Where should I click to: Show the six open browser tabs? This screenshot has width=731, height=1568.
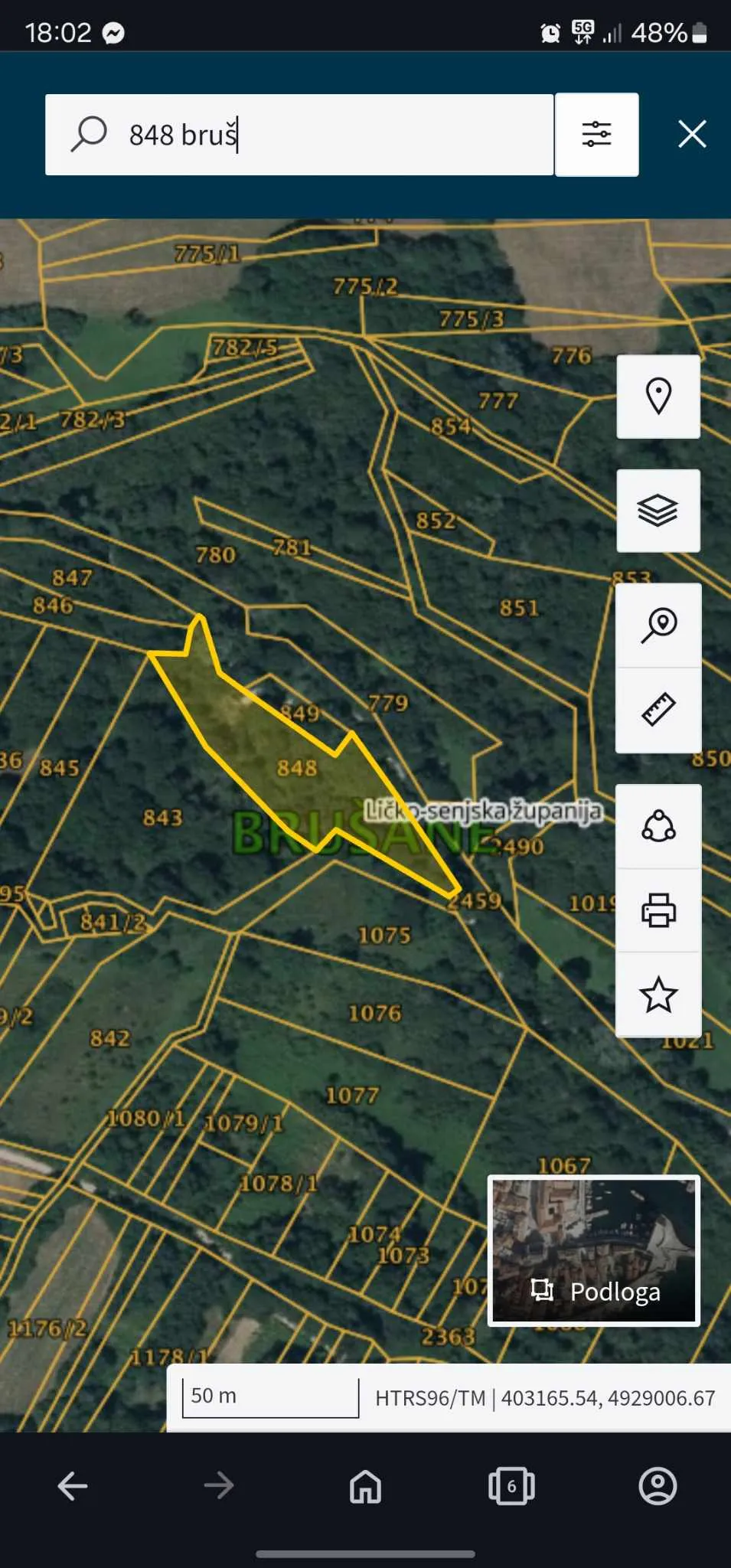[511, 1486]
